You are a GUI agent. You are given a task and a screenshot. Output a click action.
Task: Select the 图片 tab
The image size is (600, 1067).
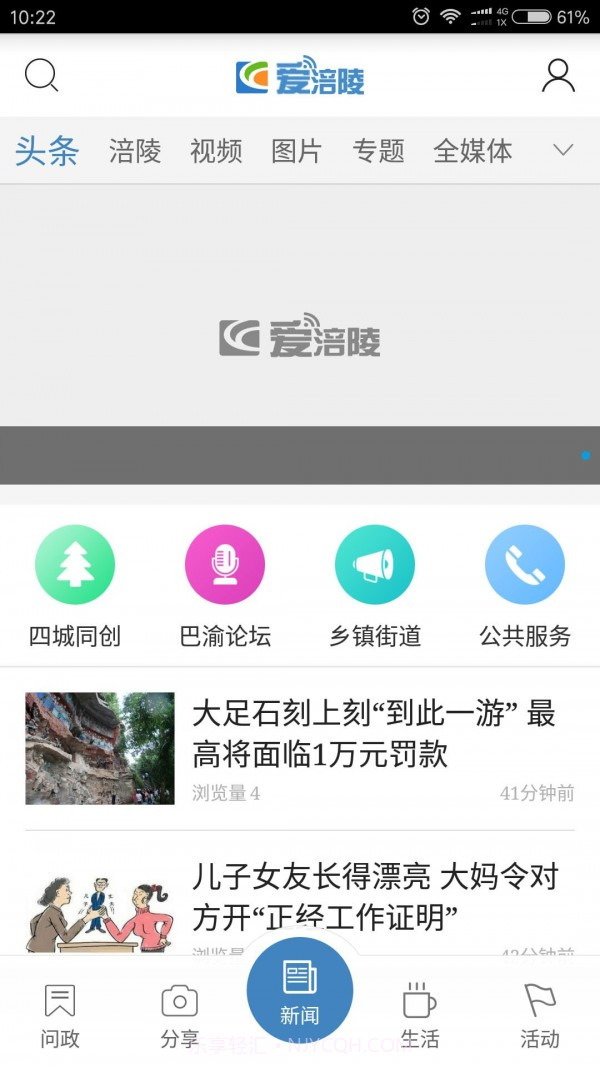coord(297,151)
